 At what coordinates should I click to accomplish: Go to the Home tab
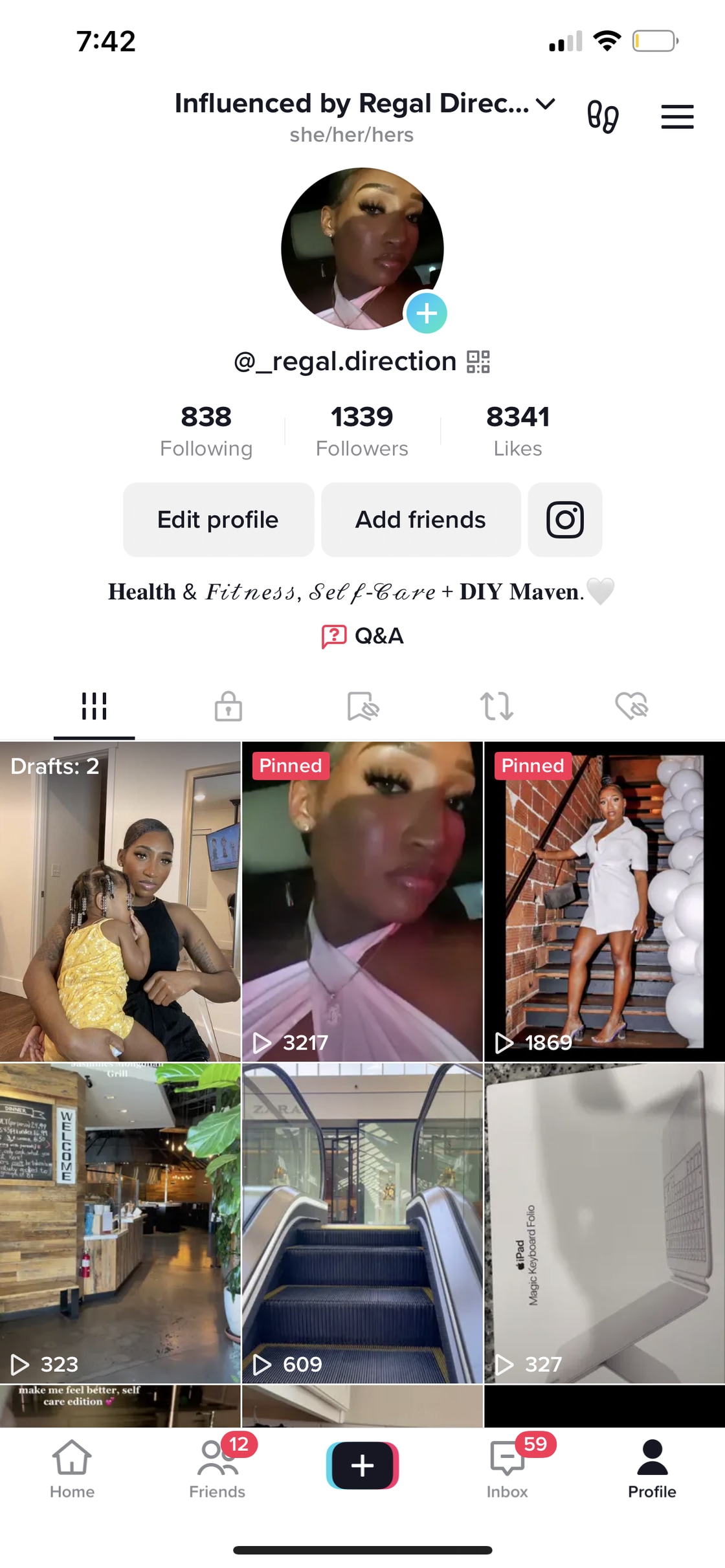pyautogui.click(x=72, y=1469)
